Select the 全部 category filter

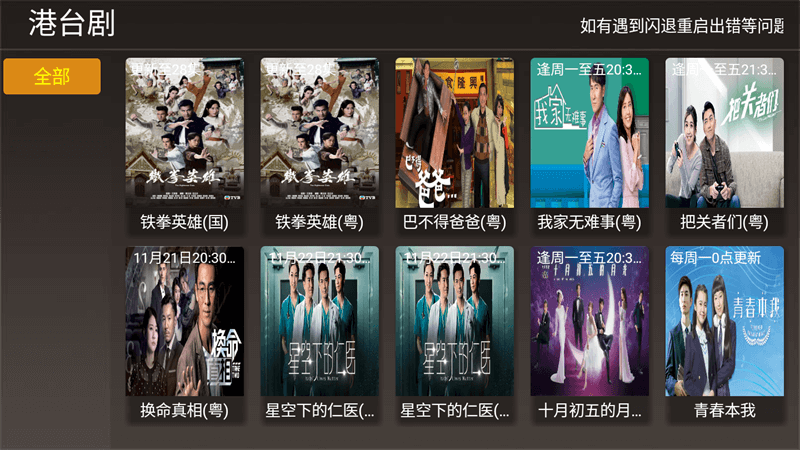pyautogui.click(x=52, y=77)
